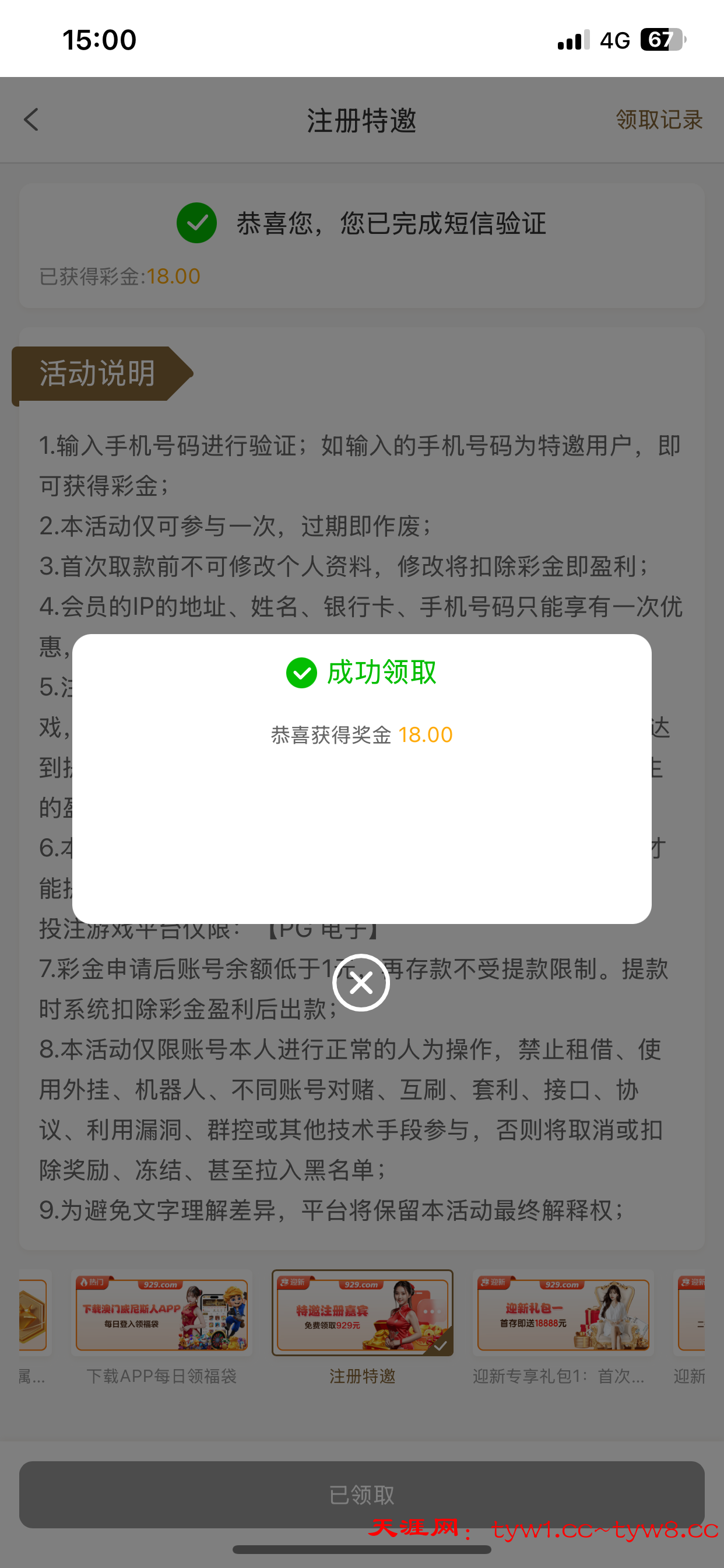This screenshot has height=1568, width=724.
Task: Go back with the top-left arrow
Action: point(31,120)
